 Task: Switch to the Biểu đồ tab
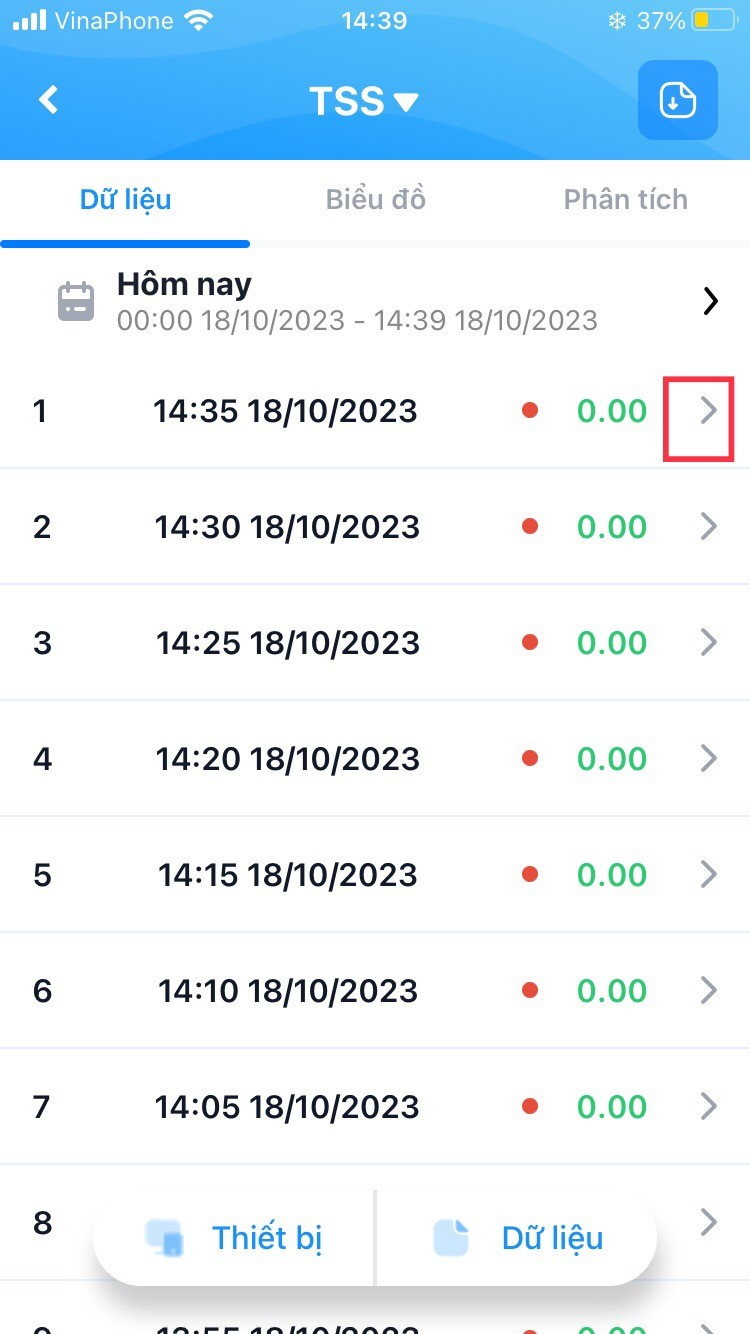tap(376, 199)
